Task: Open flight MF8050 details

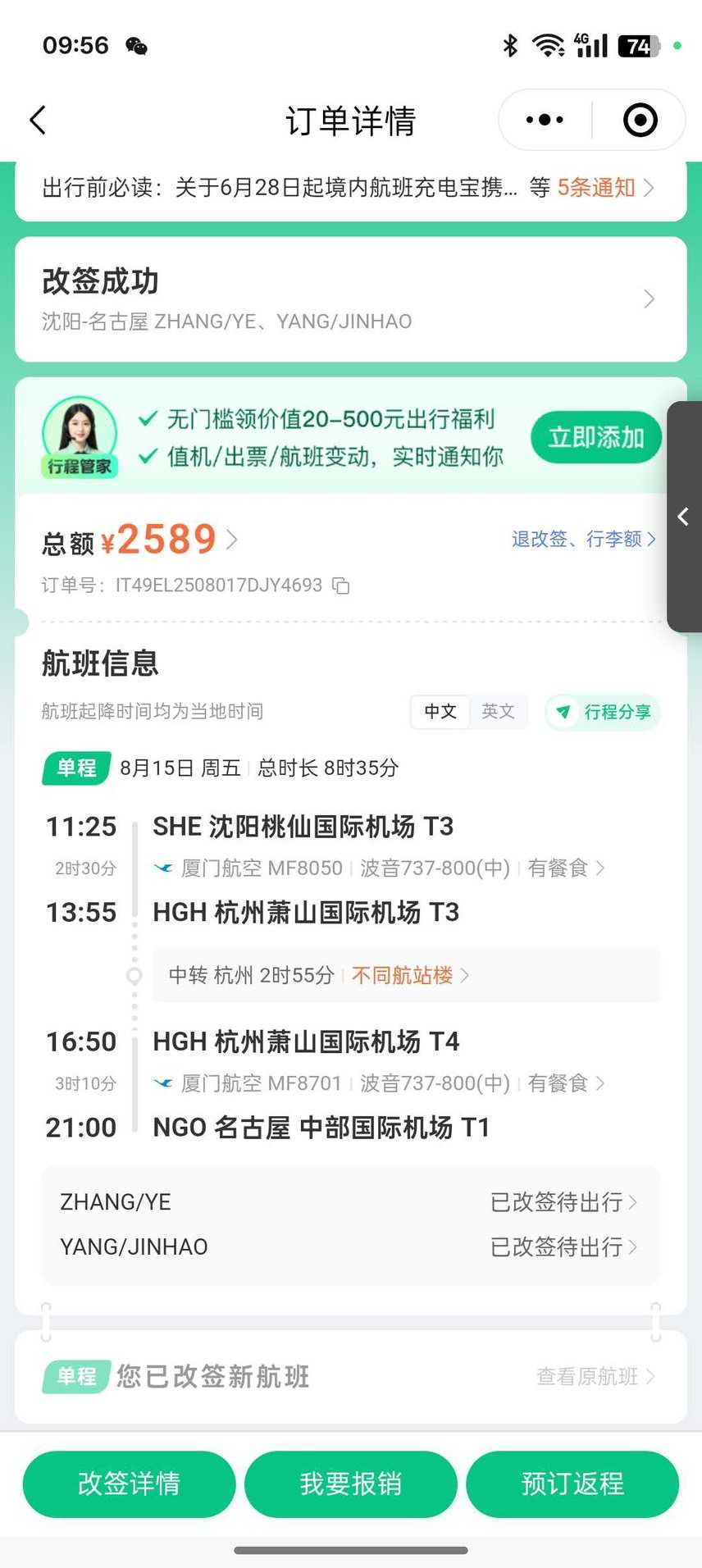Action: [379, 868]
